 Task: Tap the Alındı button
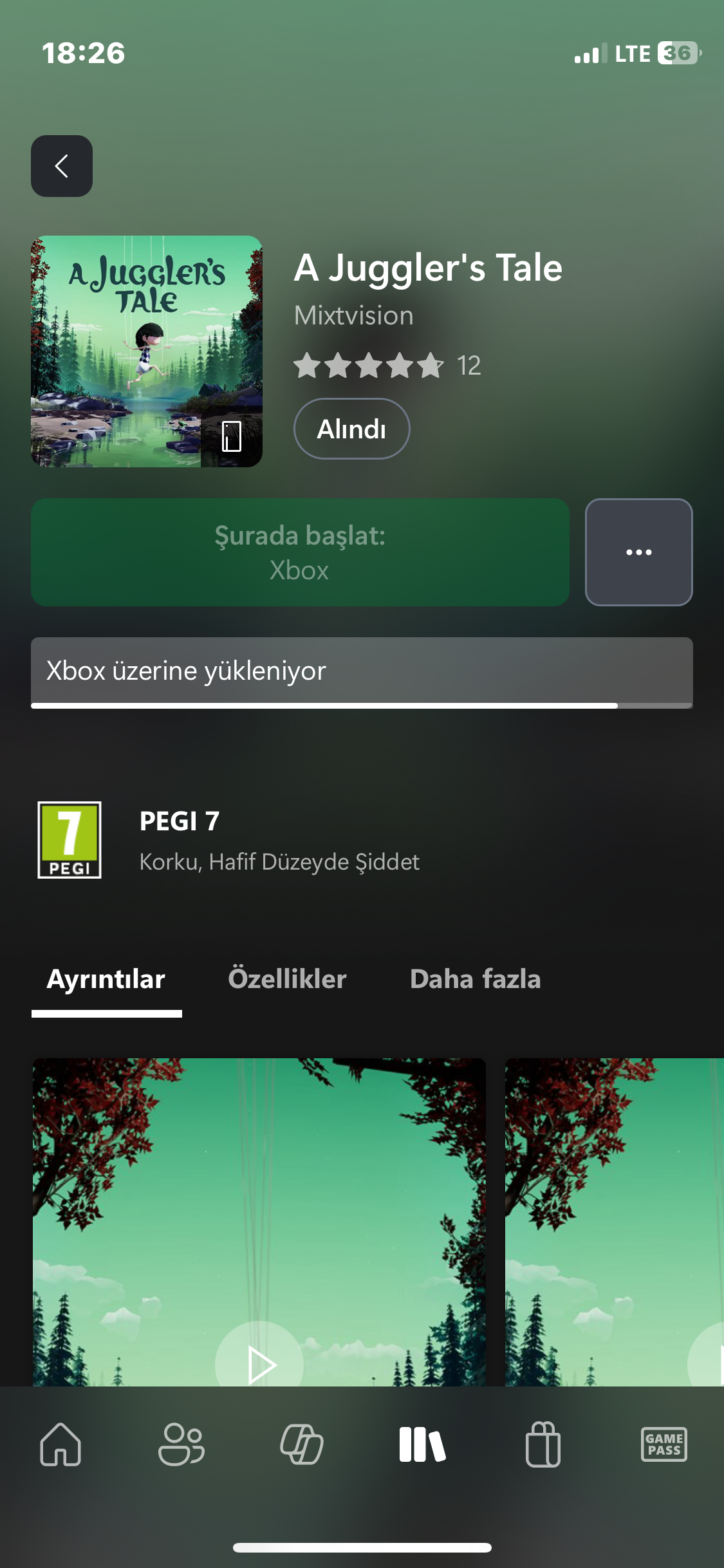coord(351,429)
